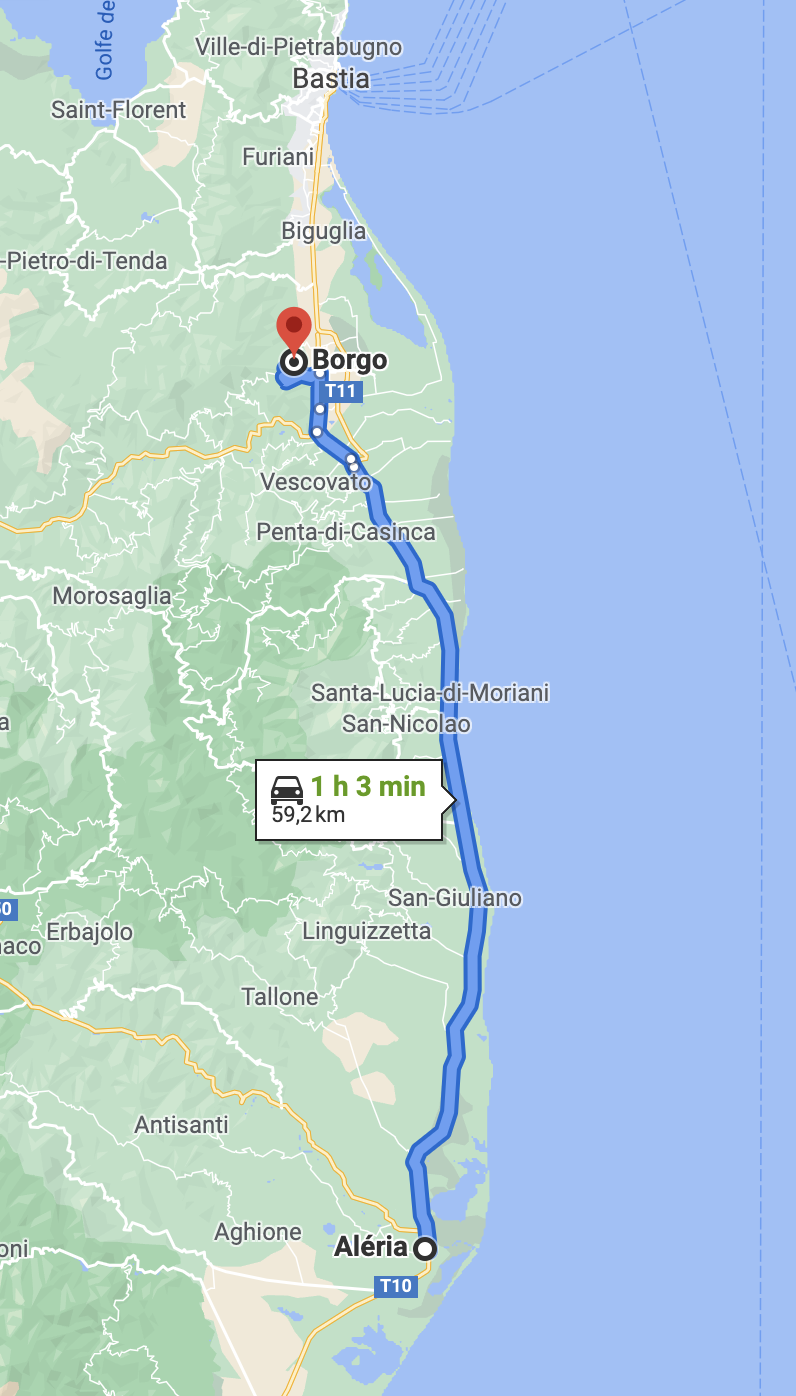Tap the 1 h 3 min route callout

coord(349,799)
